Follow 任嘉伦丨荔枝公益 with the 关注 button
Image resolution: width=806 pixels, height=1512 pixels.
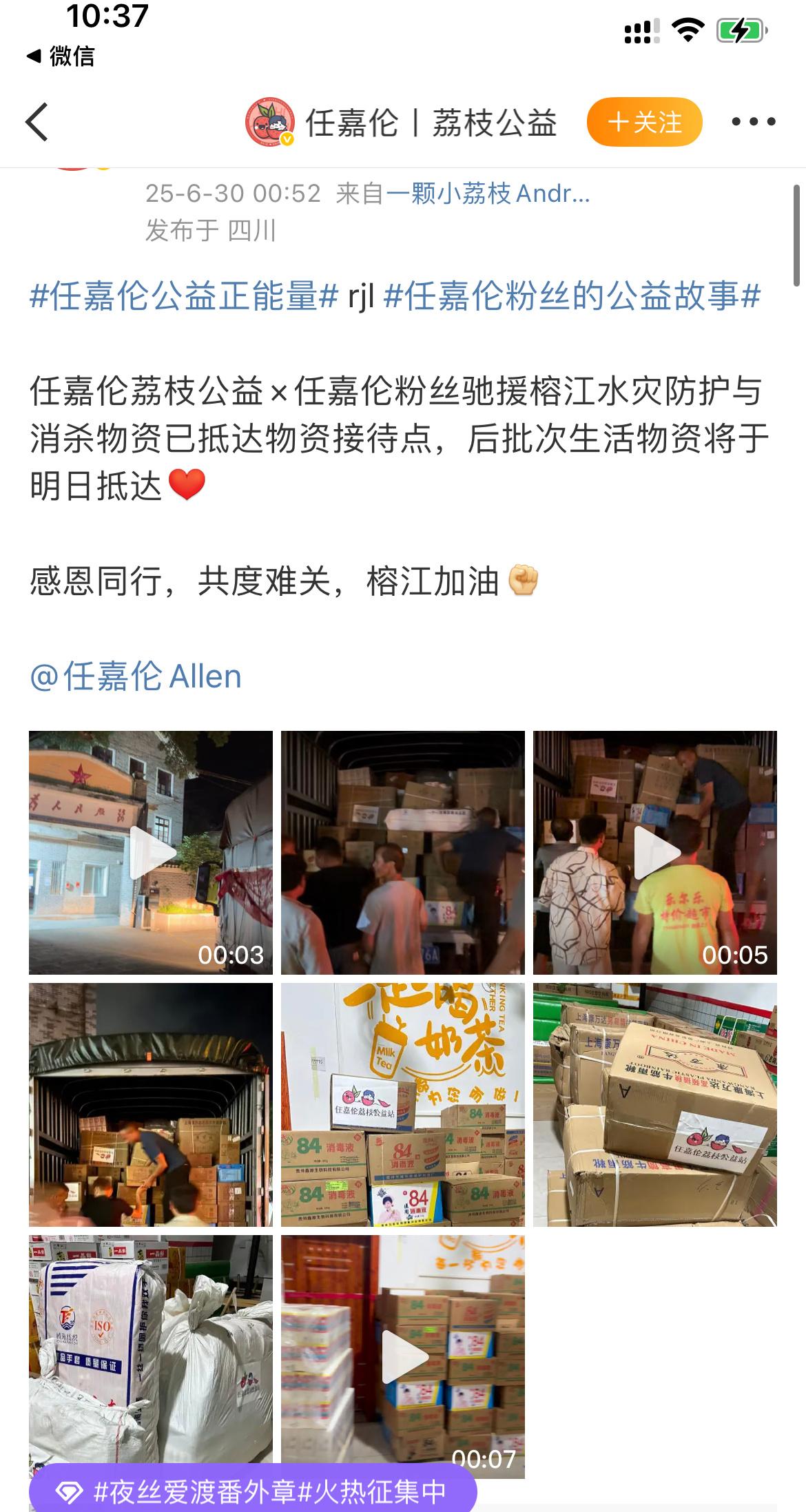tap(644, 123)
